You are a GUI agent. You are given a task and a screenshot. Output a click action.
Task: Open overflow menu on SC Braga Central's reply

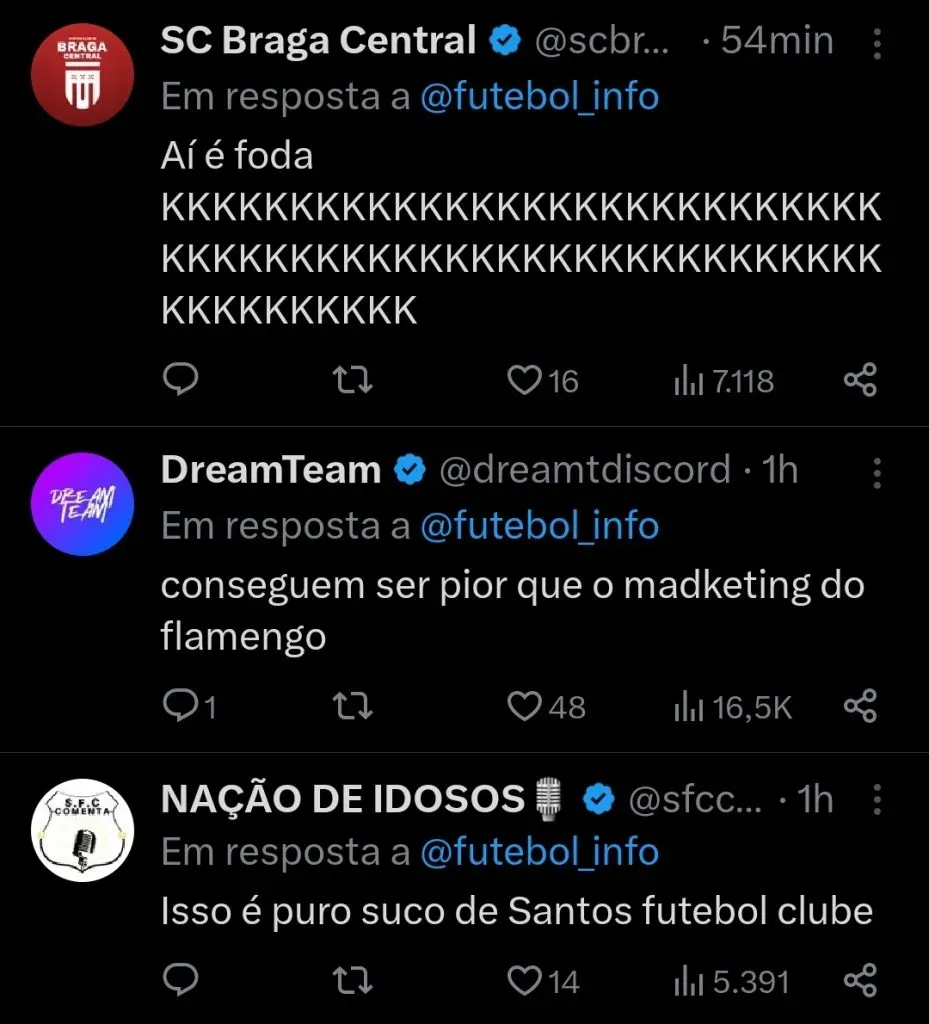[x=877, y=43]
